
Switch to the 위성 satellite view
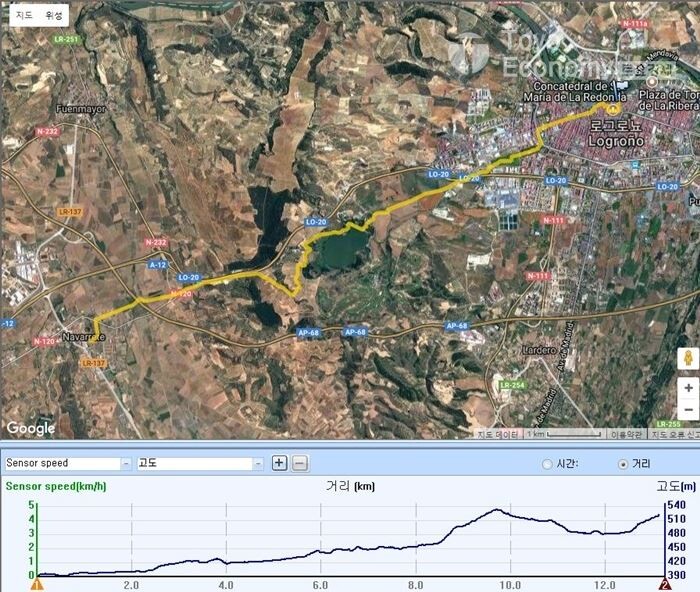pyautogui.click(x=55, y=15)
